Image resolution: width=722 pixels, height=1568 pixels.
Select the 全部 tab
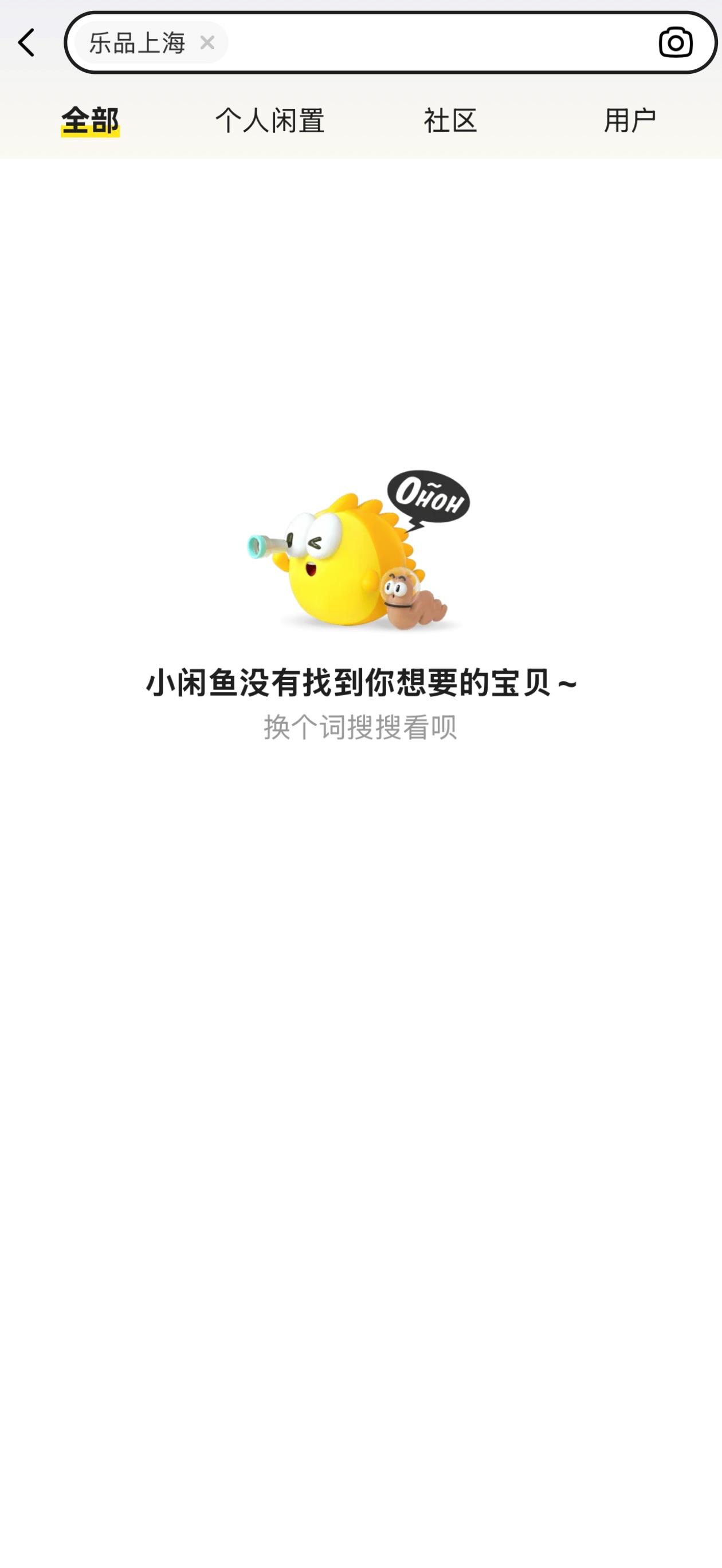point(90,120)
